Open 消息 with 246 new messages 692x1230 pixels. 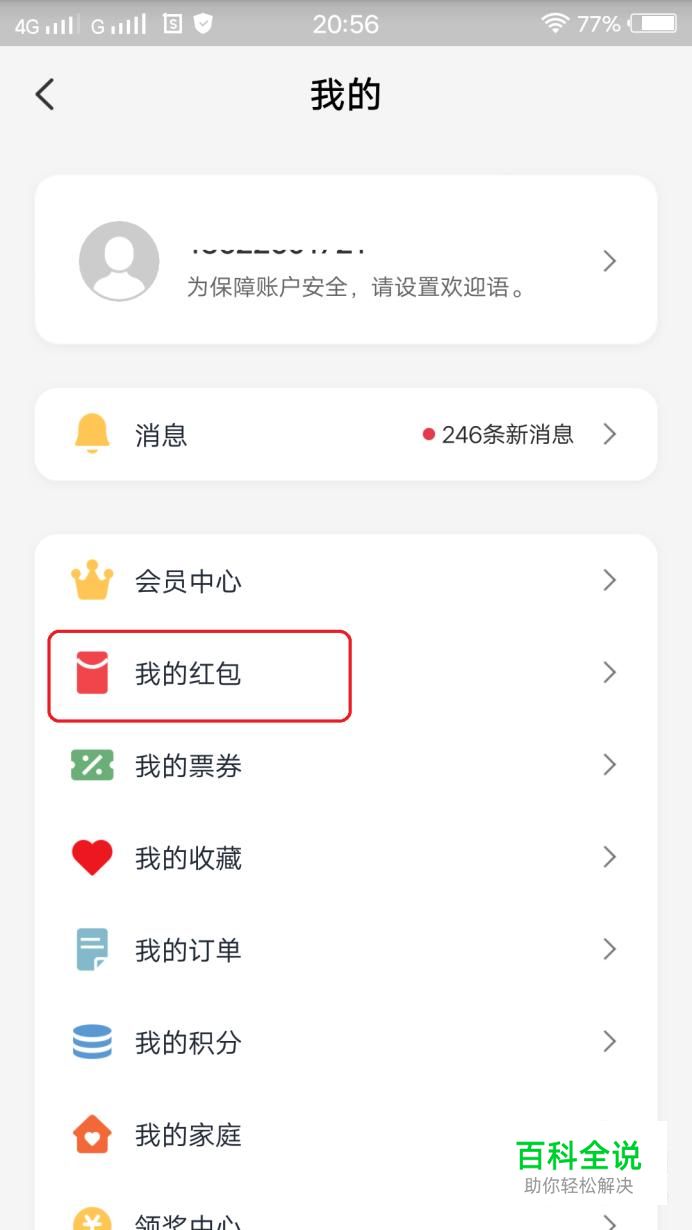tap(346, 434)
